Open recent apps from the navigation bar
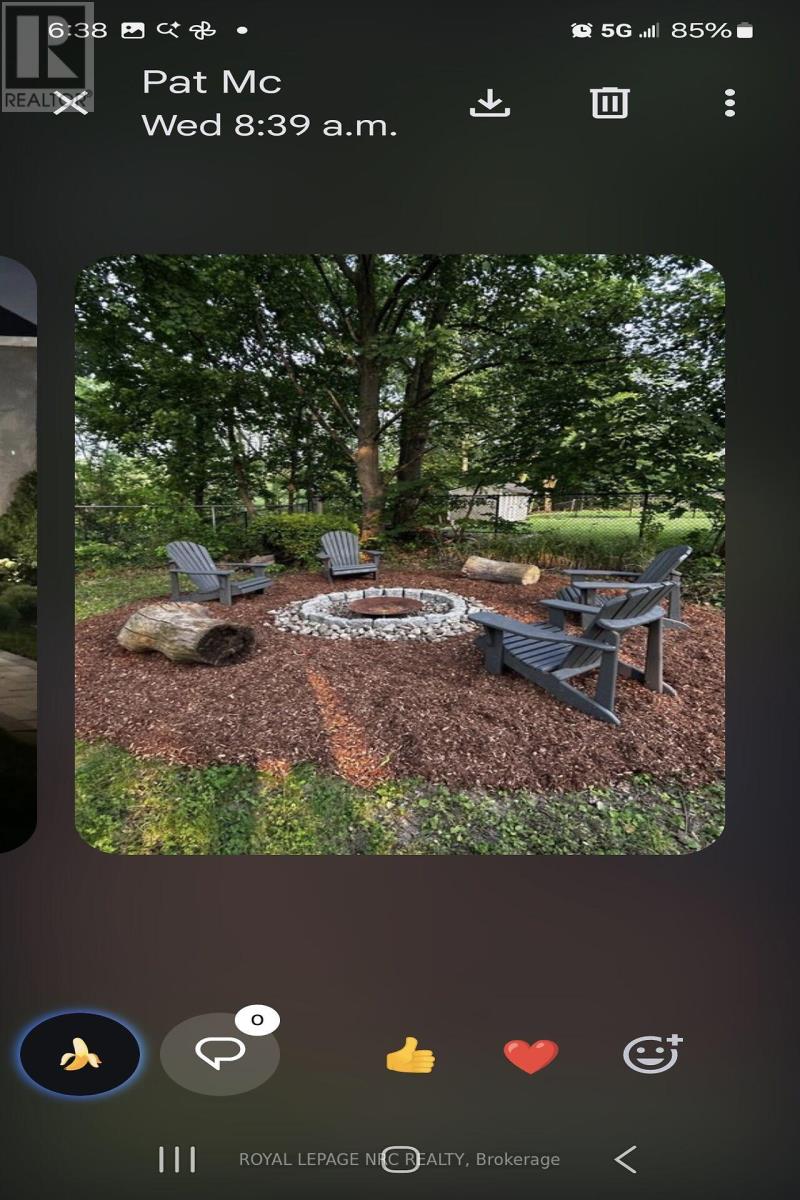 click(177, 1159)
